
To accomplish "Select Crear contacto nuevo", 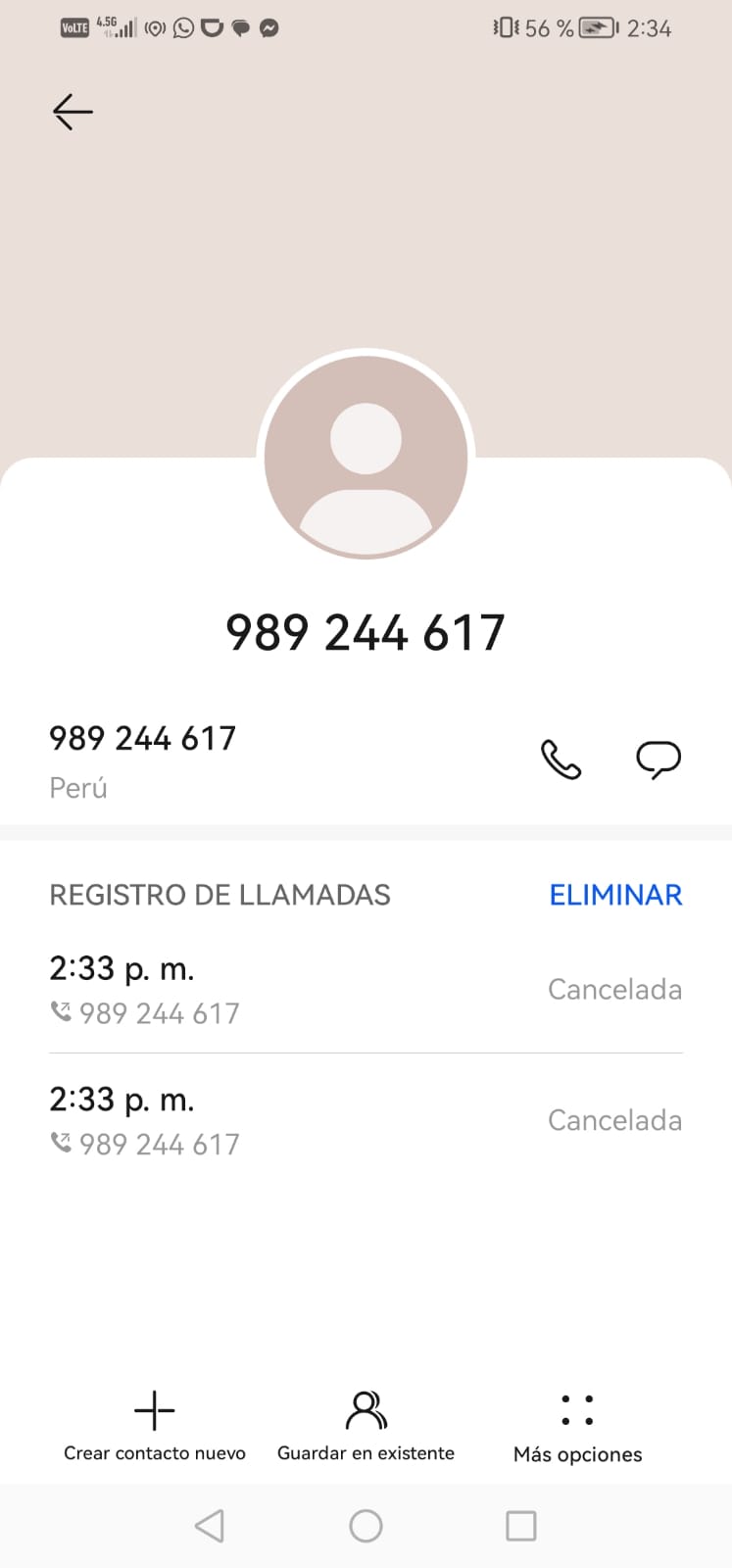I will (155, 1426).
